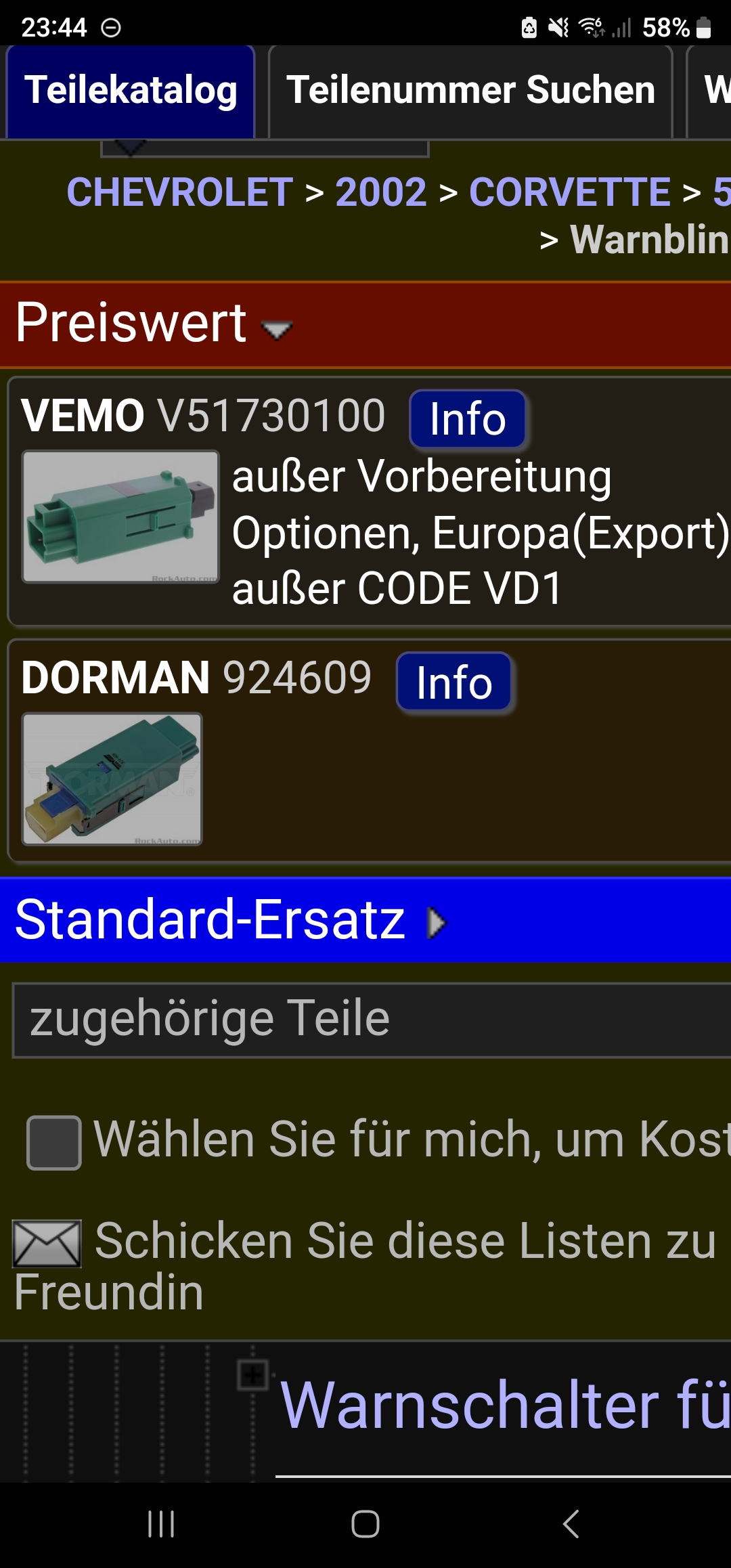Open the recent apps view
The image size is (731, 1568).
point(161,1524)
